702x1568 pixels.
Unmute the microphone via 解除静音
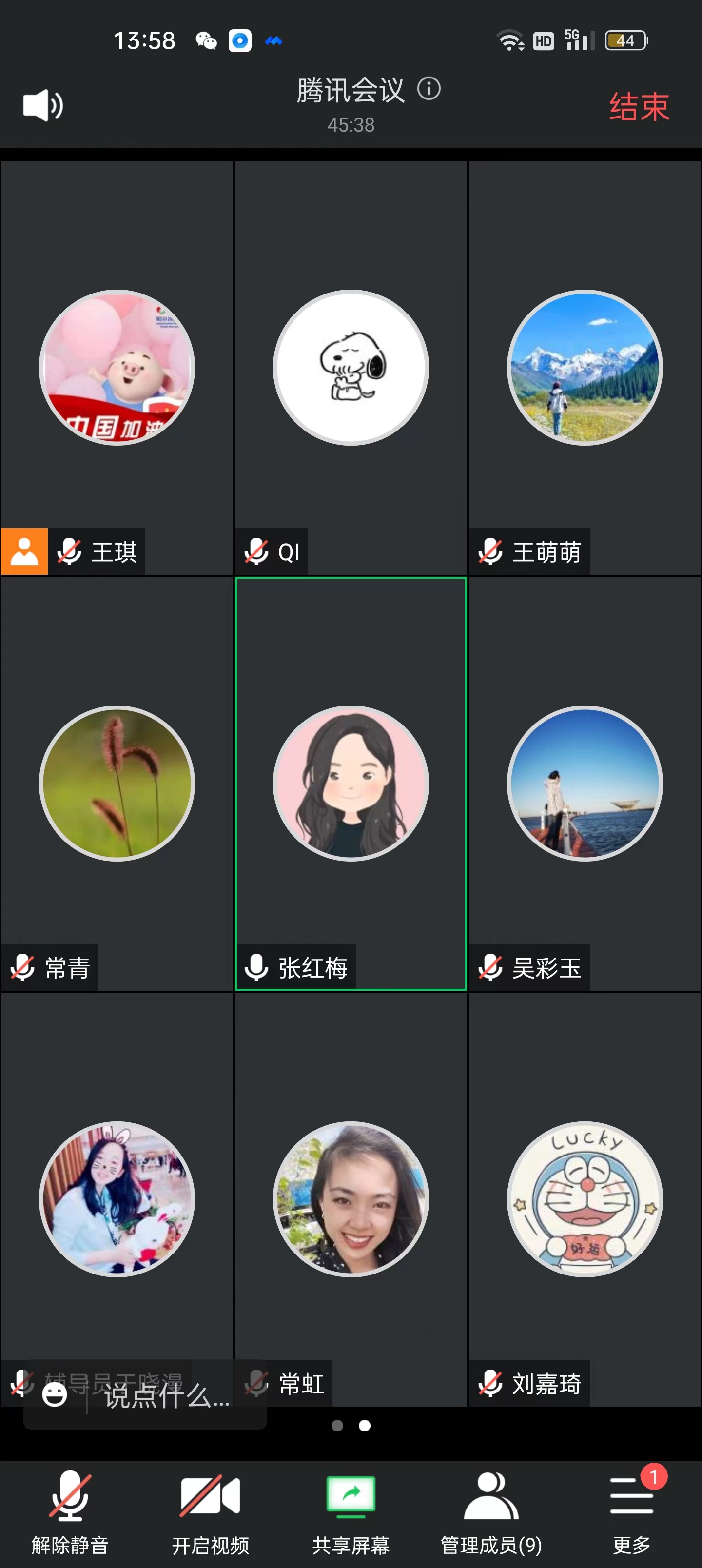coord(70,1510)
